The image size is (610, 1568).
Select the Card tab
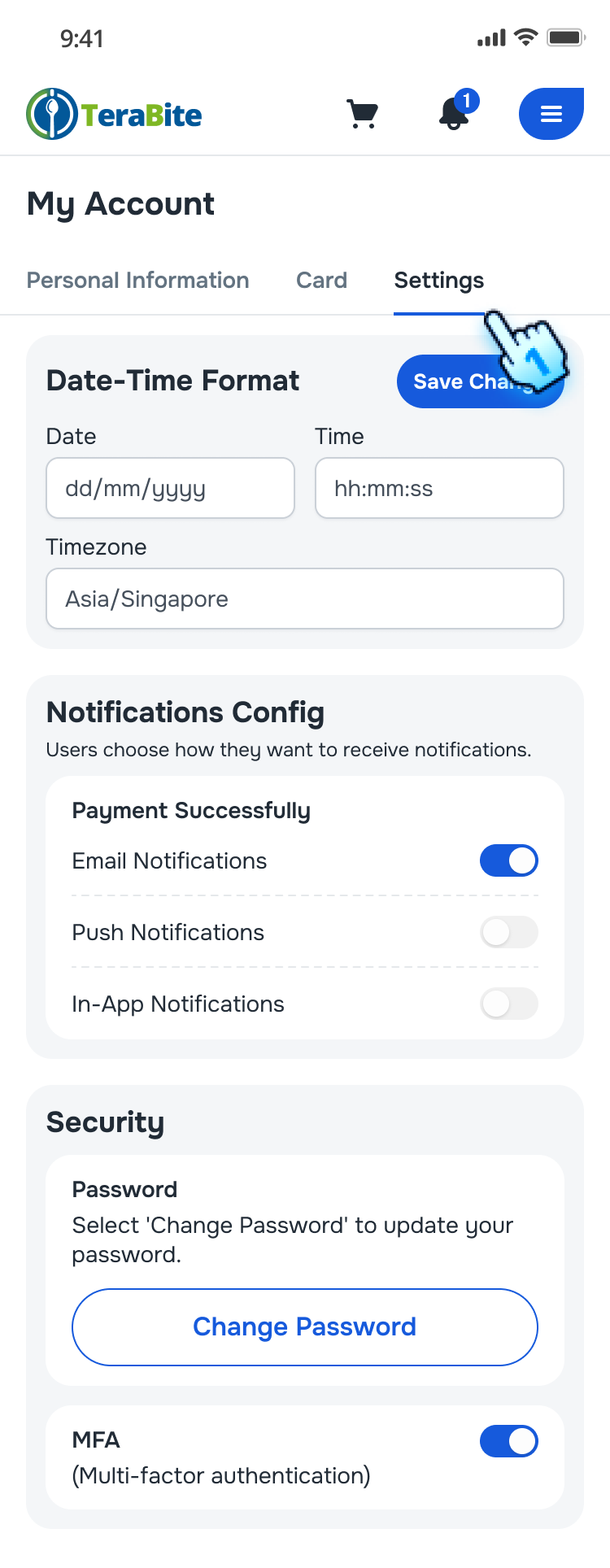tap(321, 280)
